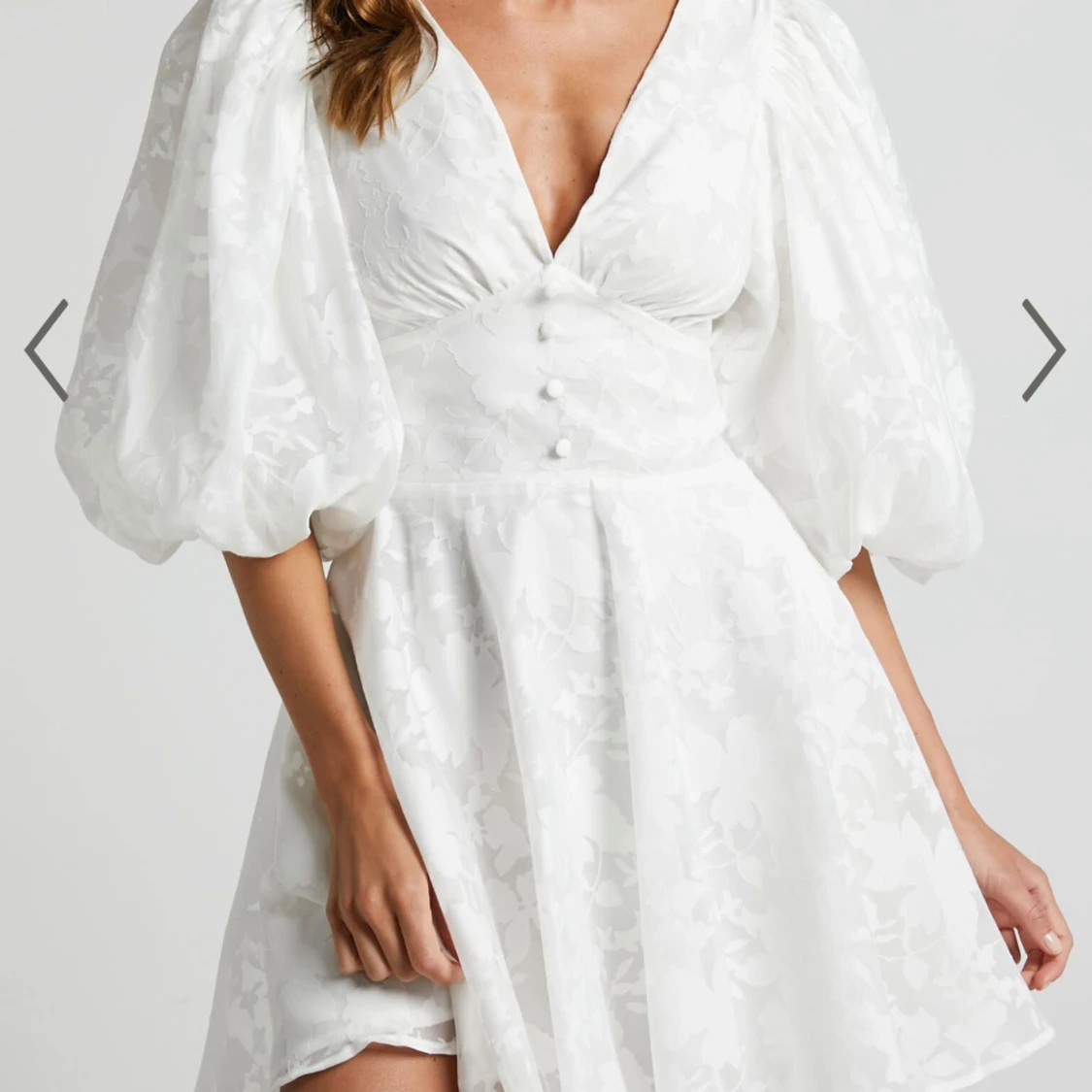Show the next product photo

[x=1042, y=350]
